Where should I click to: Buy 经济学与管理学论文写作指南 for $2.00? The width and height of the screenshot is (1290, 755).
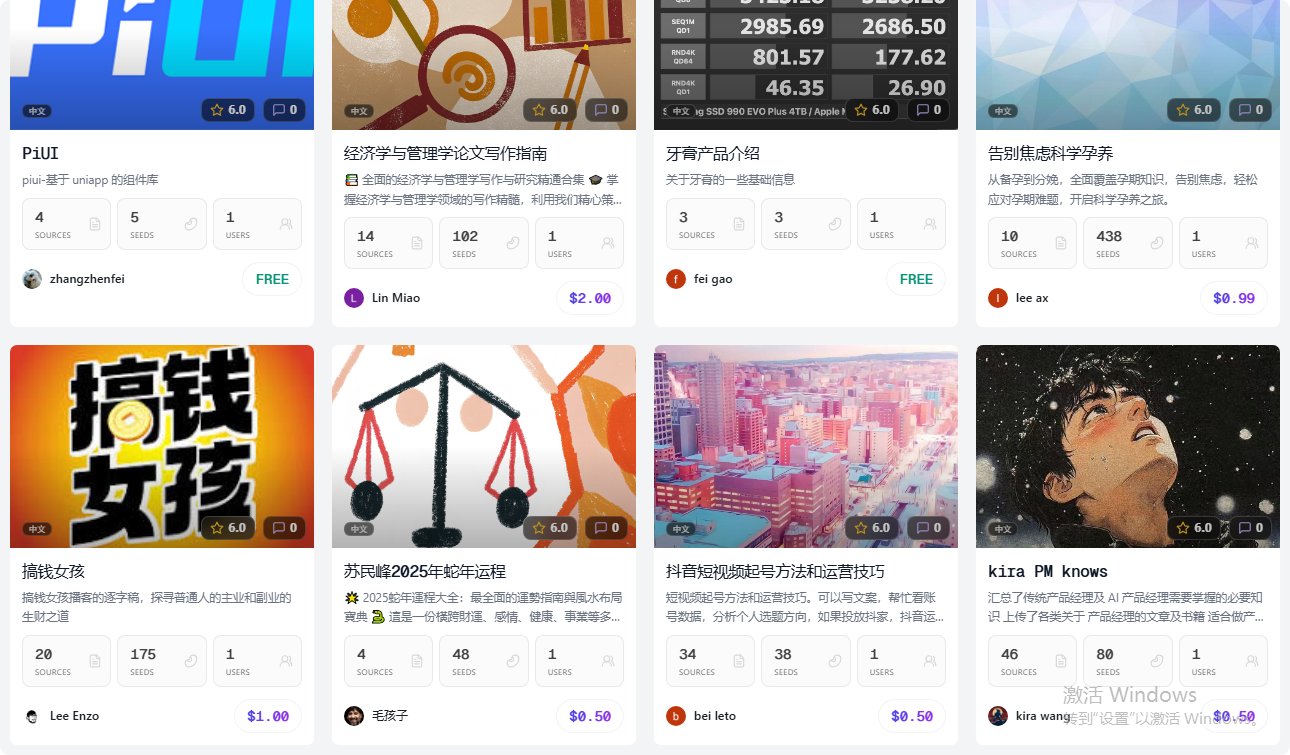(590, 298)
